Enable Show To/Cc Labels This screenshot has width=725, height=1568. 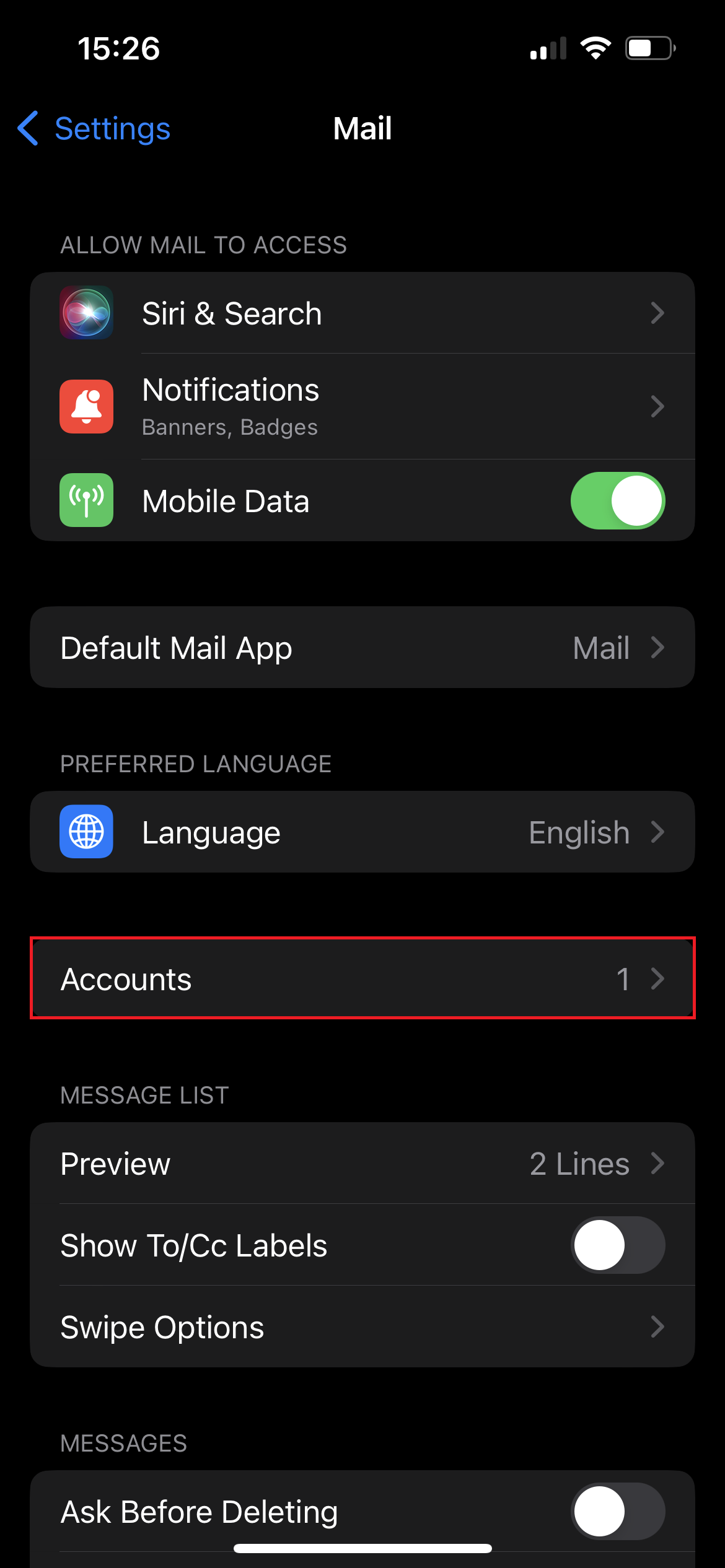coord(618,1245)
